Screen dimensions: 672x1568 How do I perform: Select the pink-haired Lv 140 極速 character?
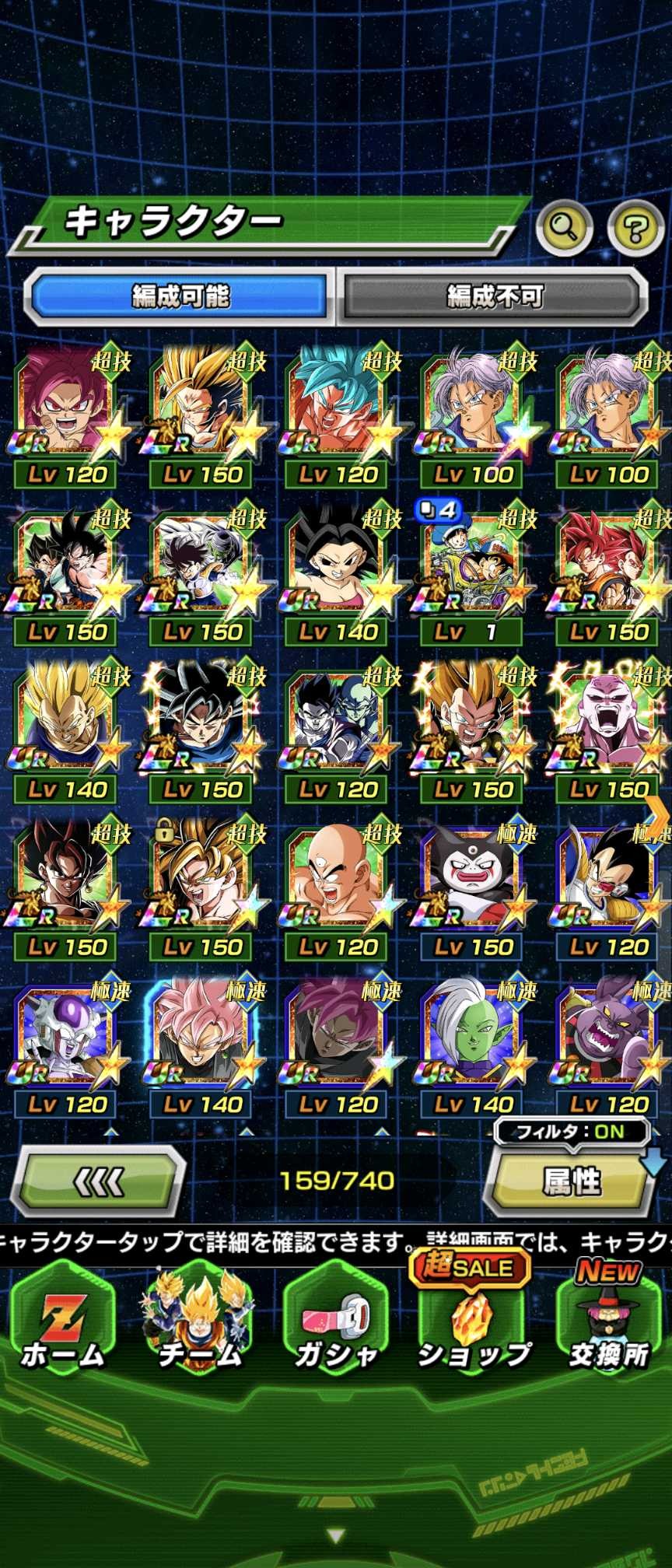pyautogui.click(x=202, y=1048)
